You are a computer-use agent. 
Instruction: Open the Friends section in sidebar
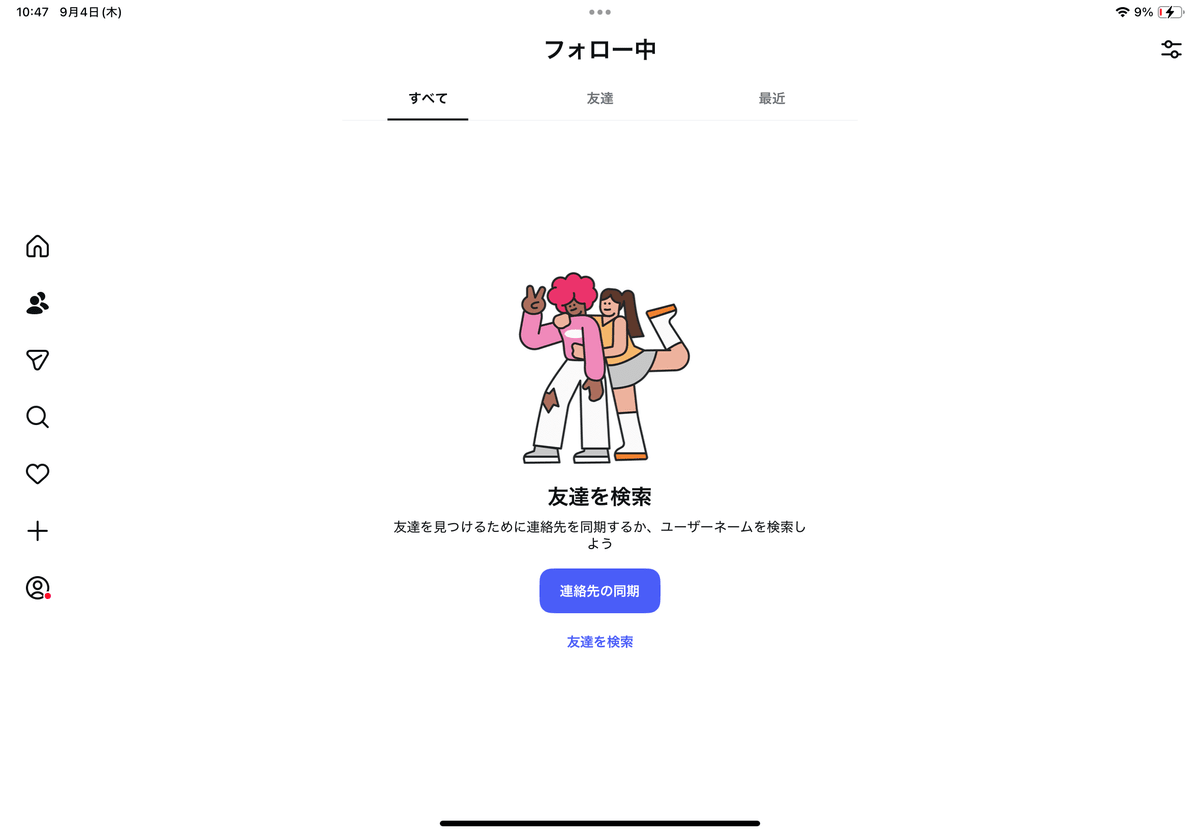[37, 303]
